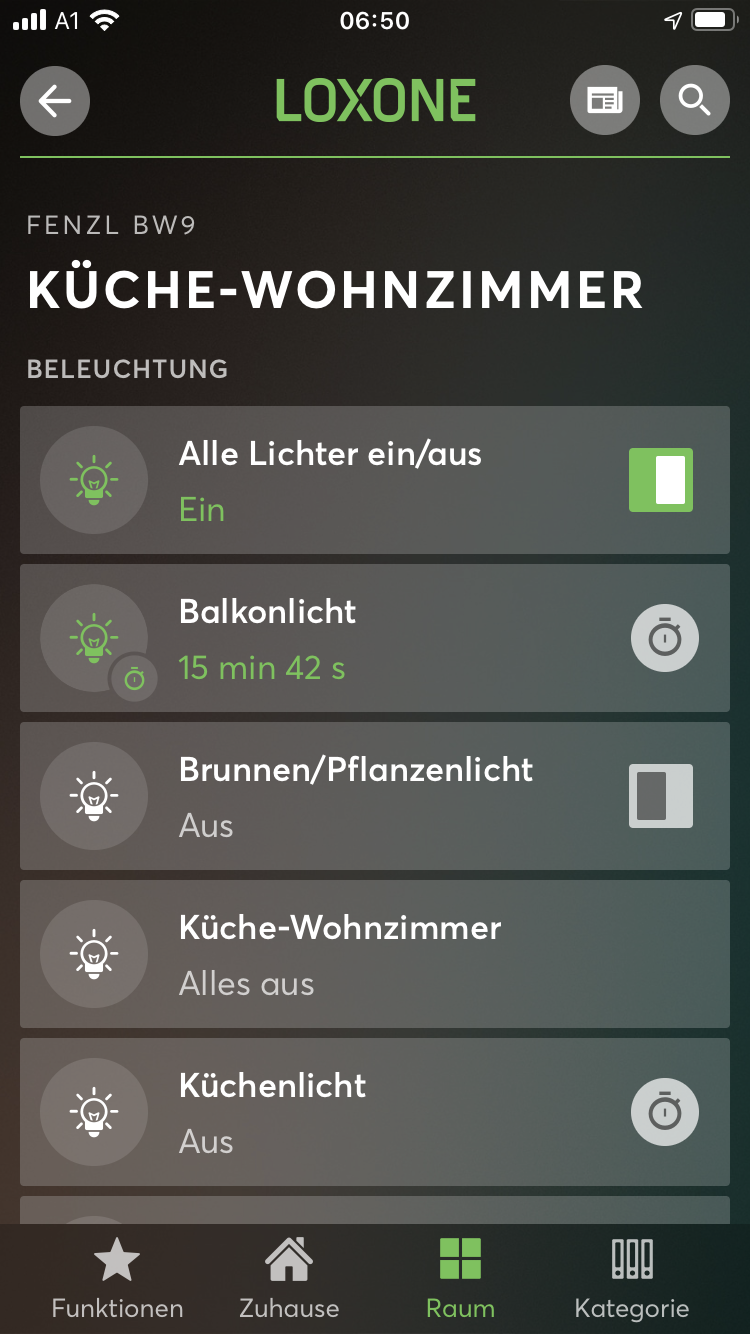Open the search icon
Viewport: 750px width, 1334px height.
click(x=694, y=100)
